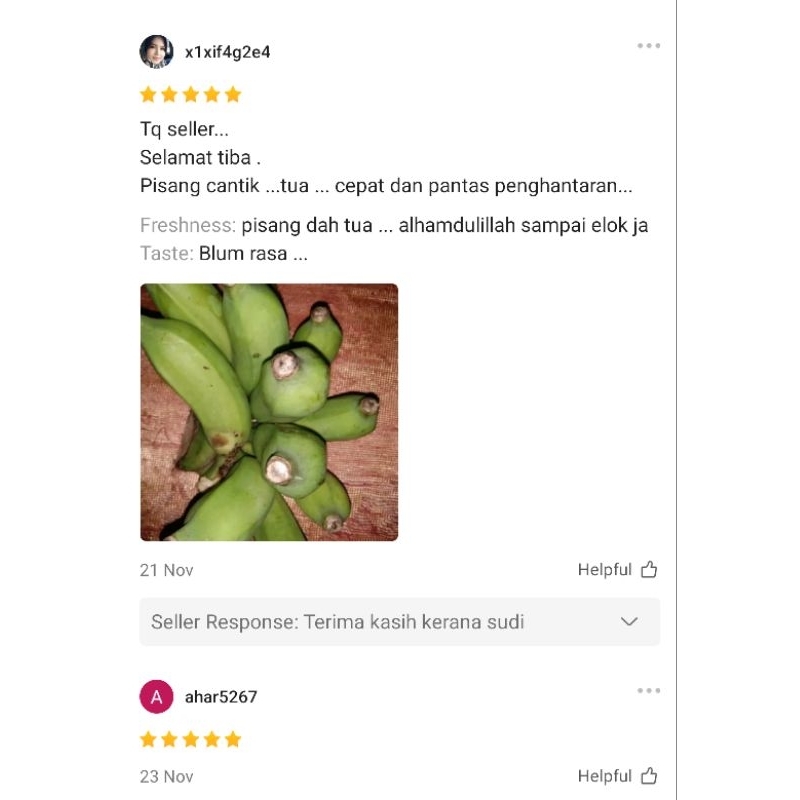Open the banana review photo
The height and width of the screenshot is (800, 800).
pyautogui.click(x=269, y=412)
